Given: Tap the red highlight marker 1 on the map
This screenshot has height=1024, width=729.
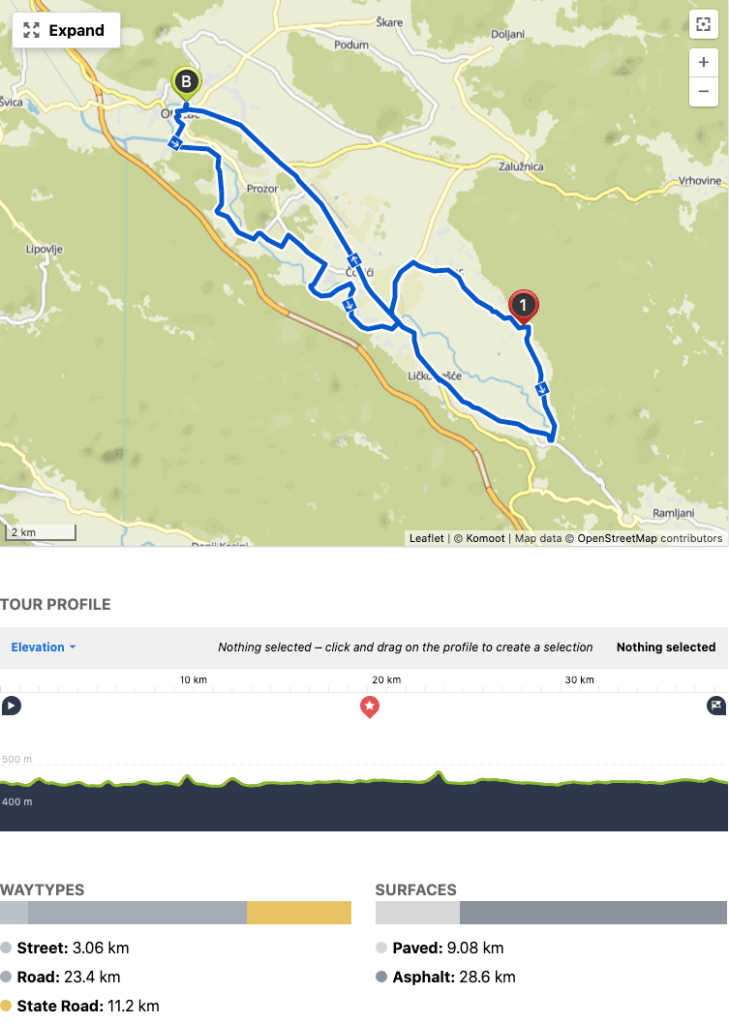Looking at the screenshot, I should (x=523, y=304).
